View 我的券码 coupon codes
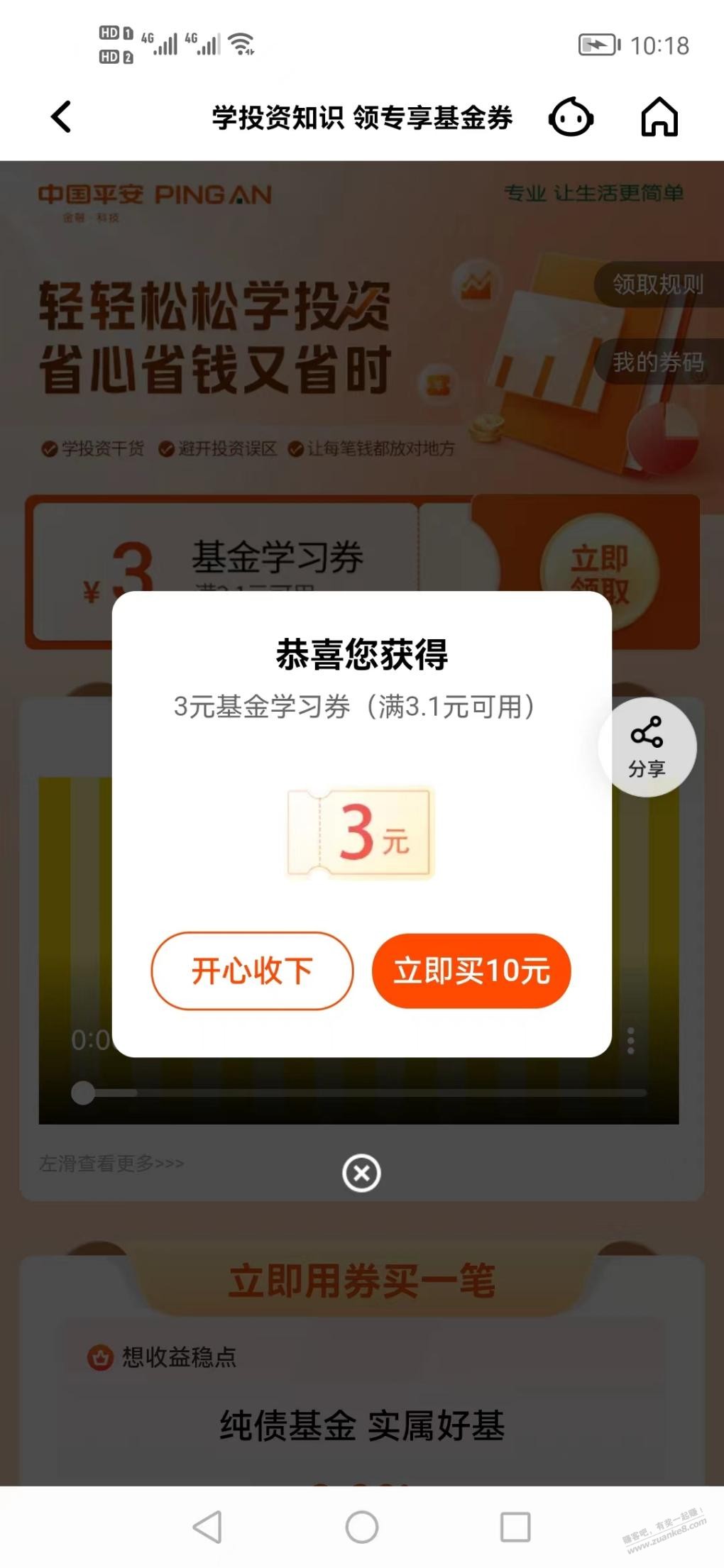The width and height of the screenshot is (724, 1568). (x=658, y=363)
